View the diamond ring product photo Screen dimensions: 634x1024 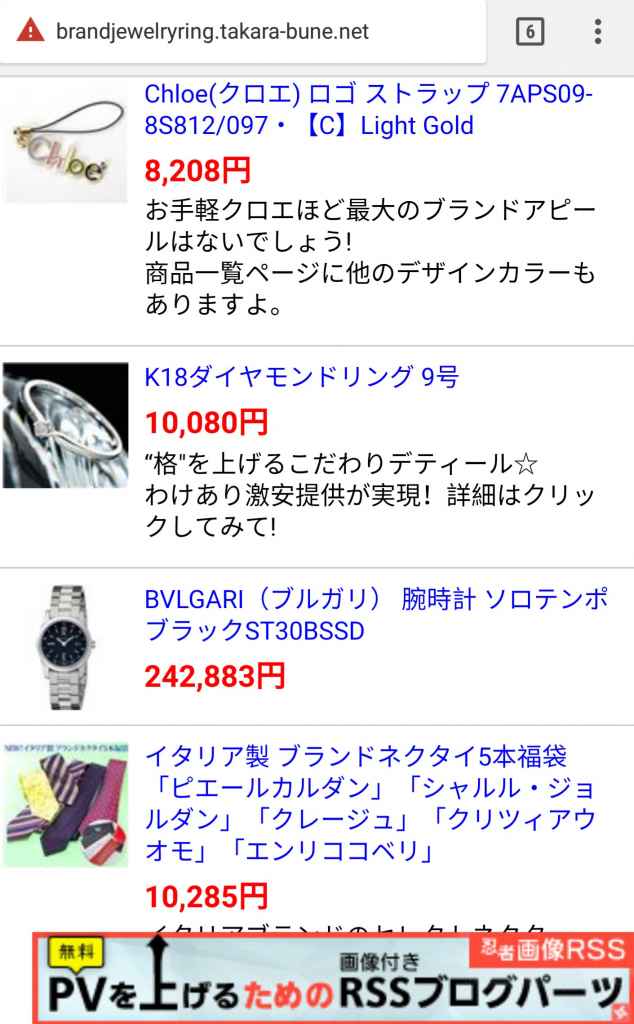click(66, 425)
